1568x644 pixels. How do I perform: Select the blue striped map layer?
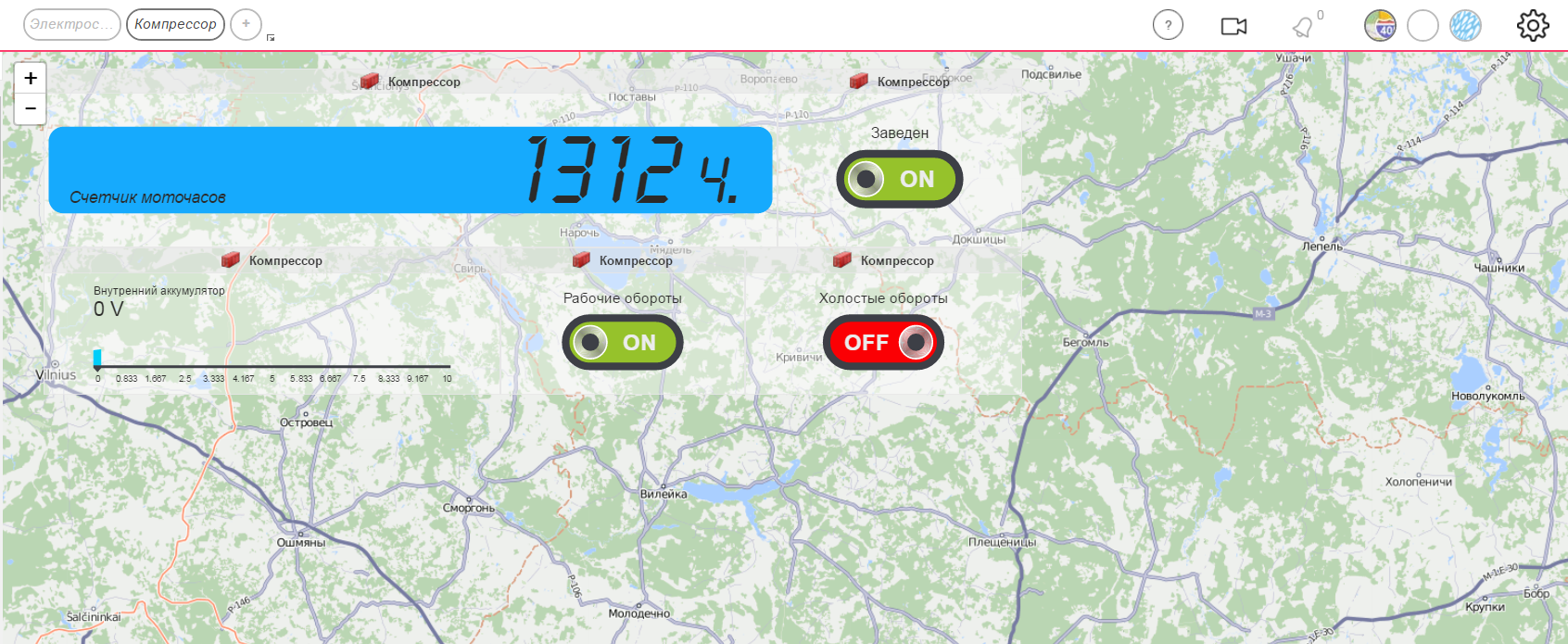(x=1465, y=25)
